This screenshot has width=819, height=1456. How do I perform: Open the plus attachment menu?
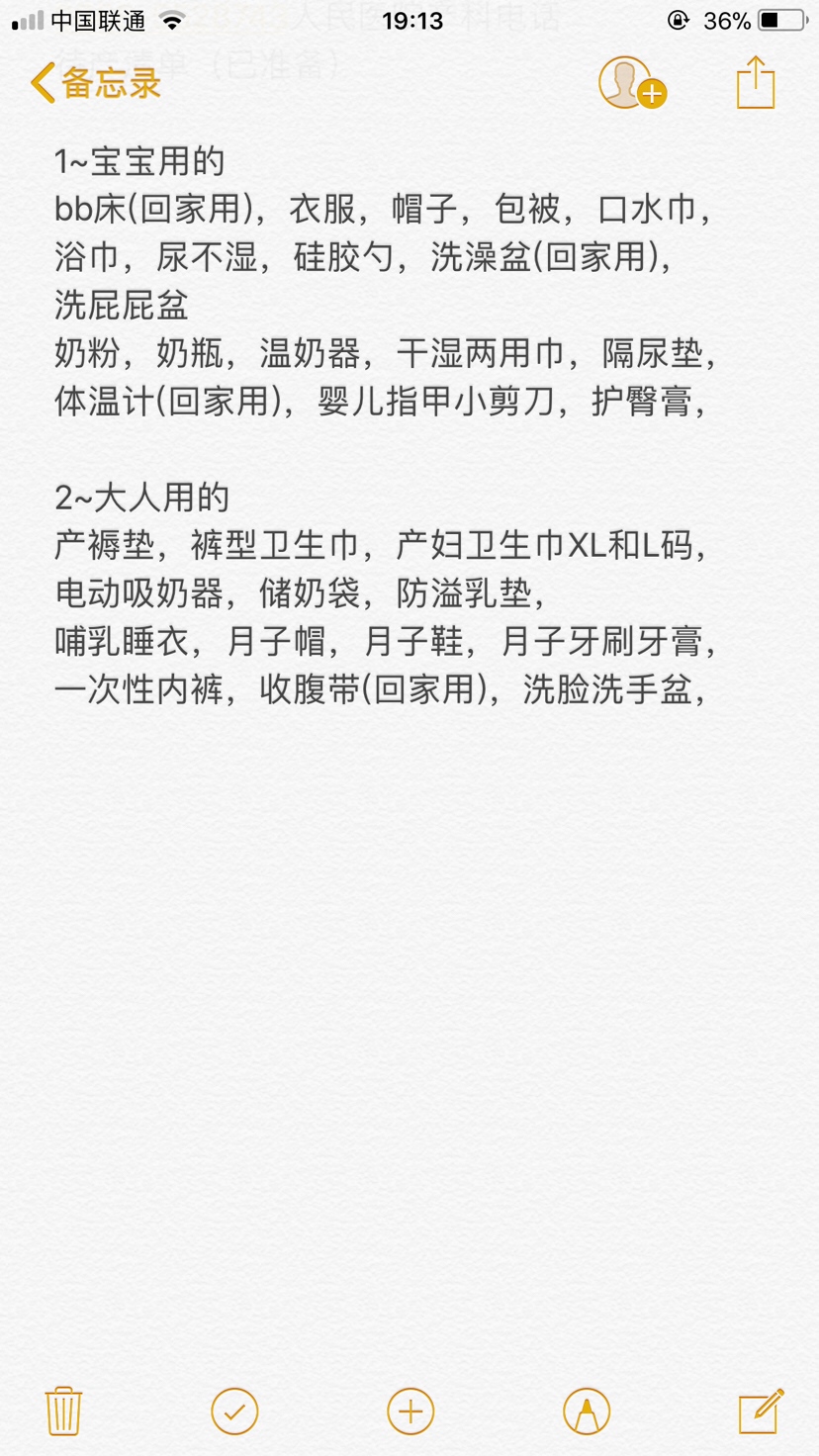click(x=410, y=1410)
